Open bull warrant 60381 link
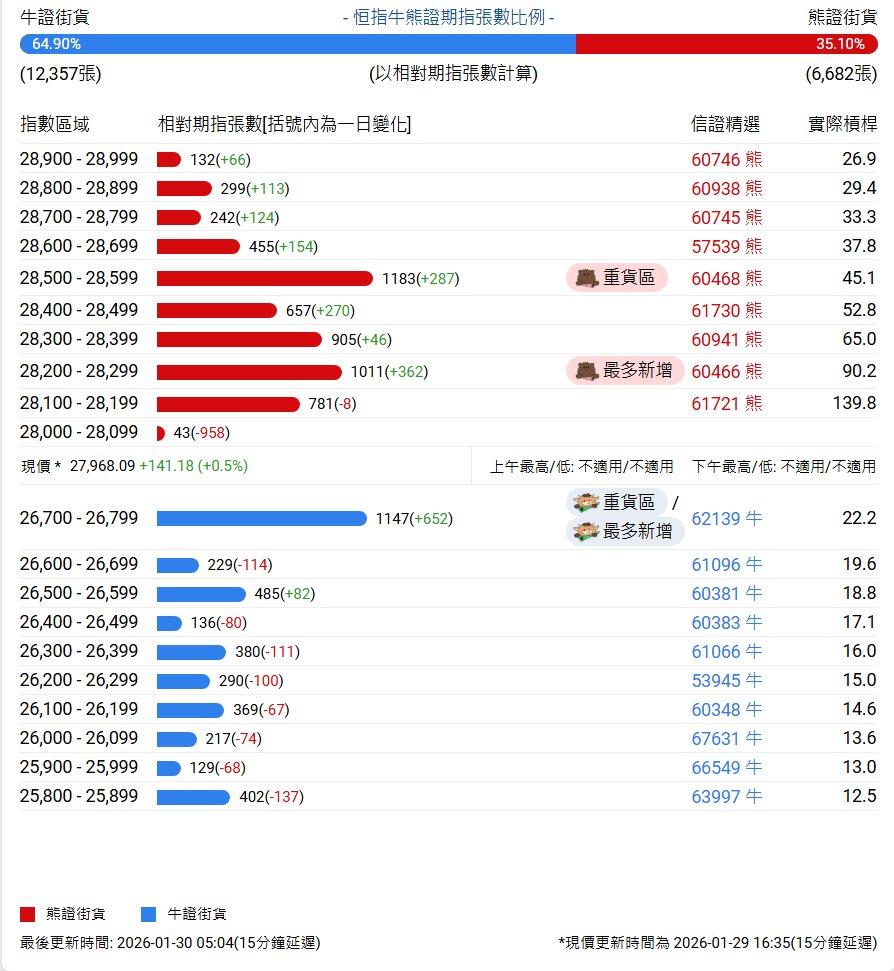This screenshot has height=971, width=894. 726,594
